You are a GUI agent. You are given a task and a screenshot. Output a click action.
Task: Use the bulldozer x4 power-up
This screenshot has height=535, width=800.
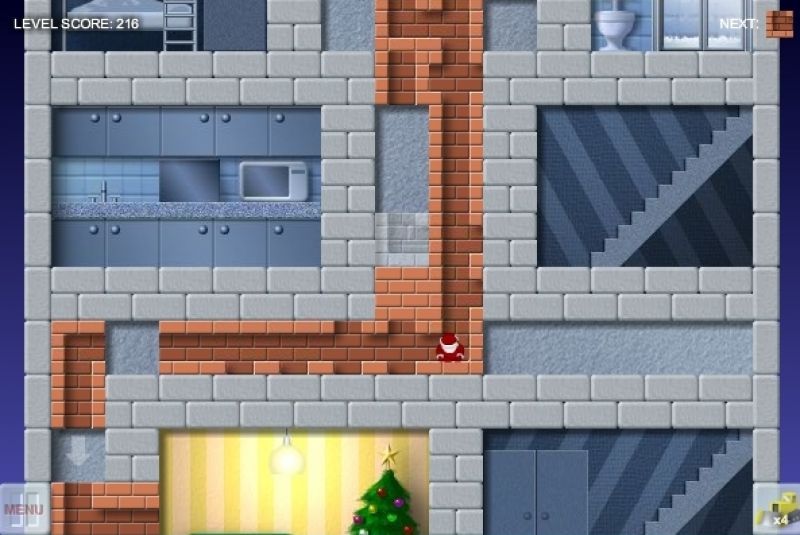(x=777, y=509)
